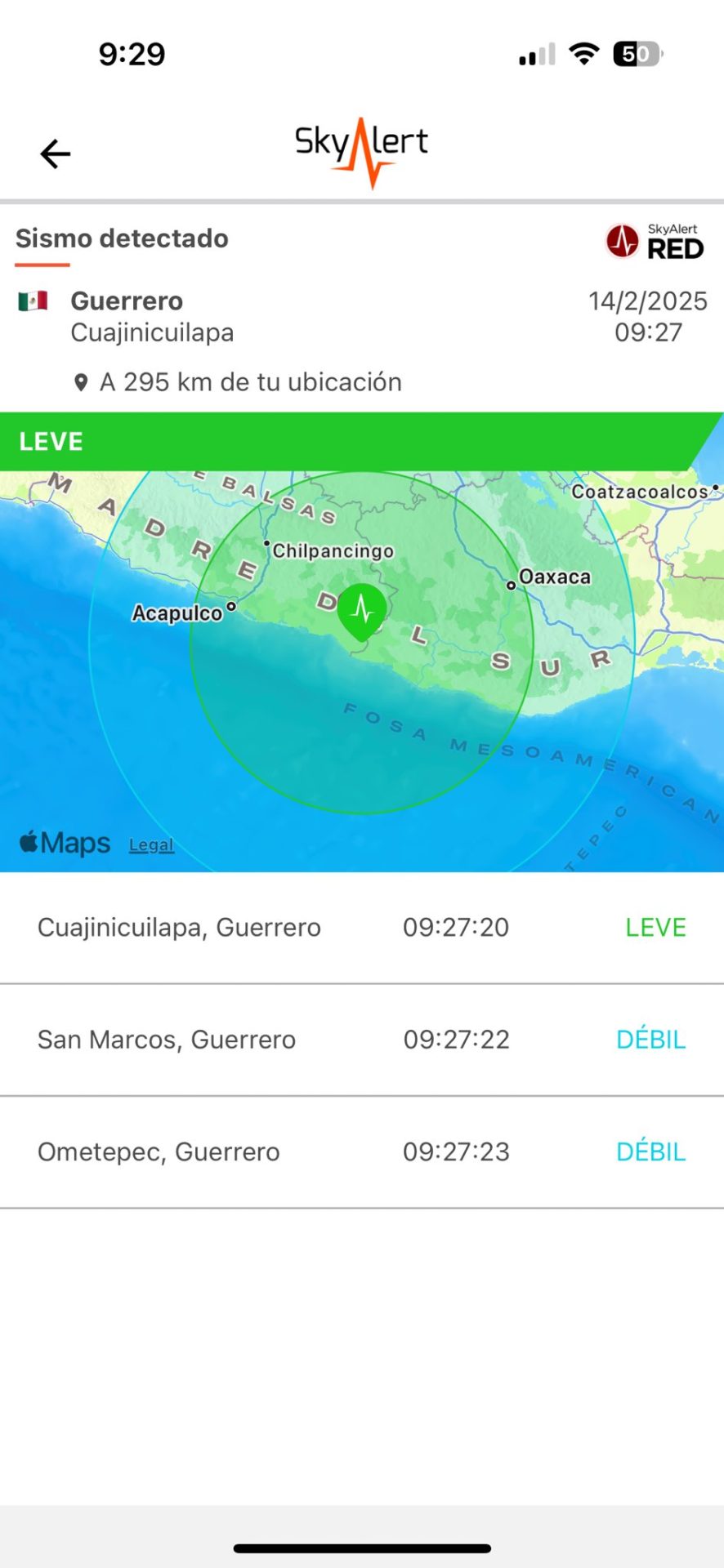Screen dimensions: 724x1568
Task: Open the San Marcos, Guerrero report row
Action: (361, 1040)
